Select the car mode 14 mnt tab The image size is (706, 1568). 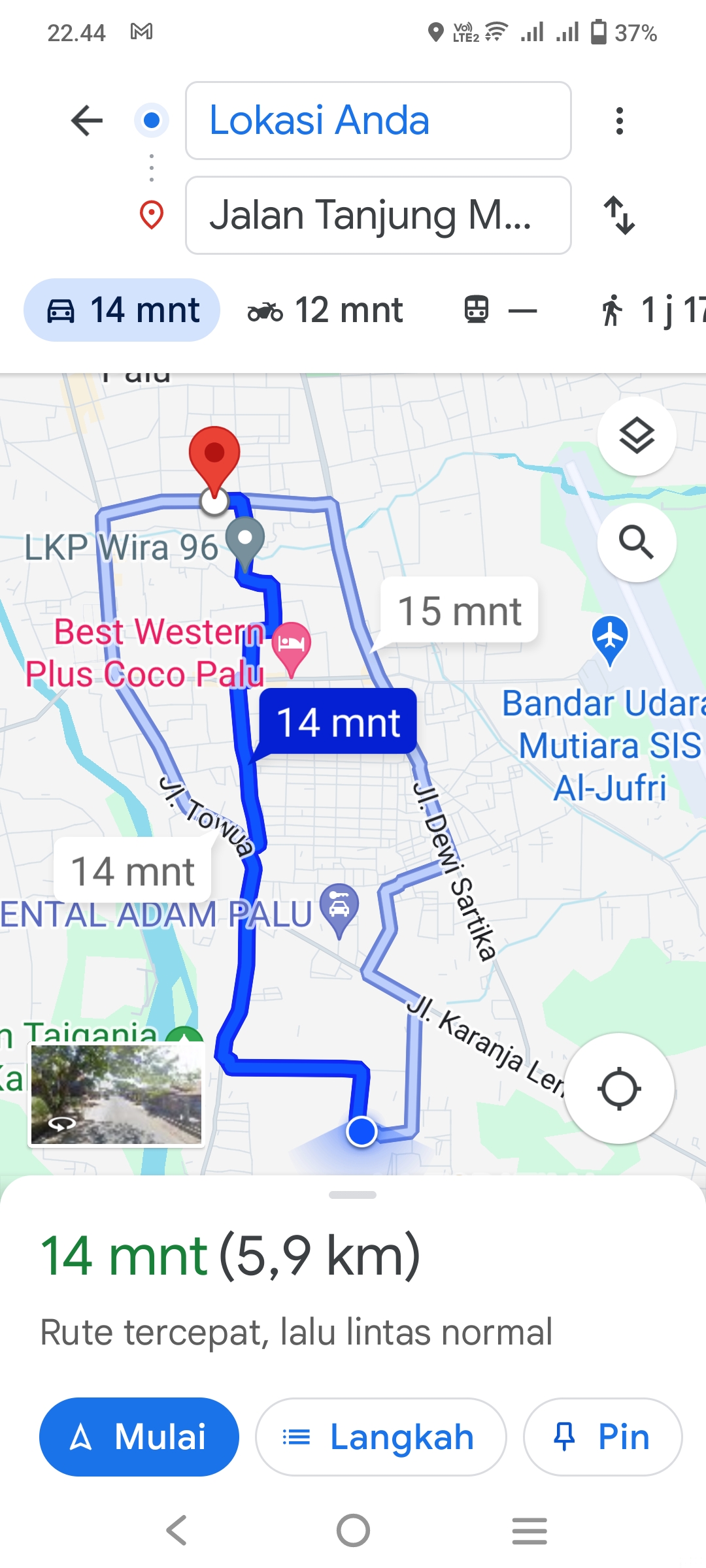pyautogui.click(x=122, y=310)
